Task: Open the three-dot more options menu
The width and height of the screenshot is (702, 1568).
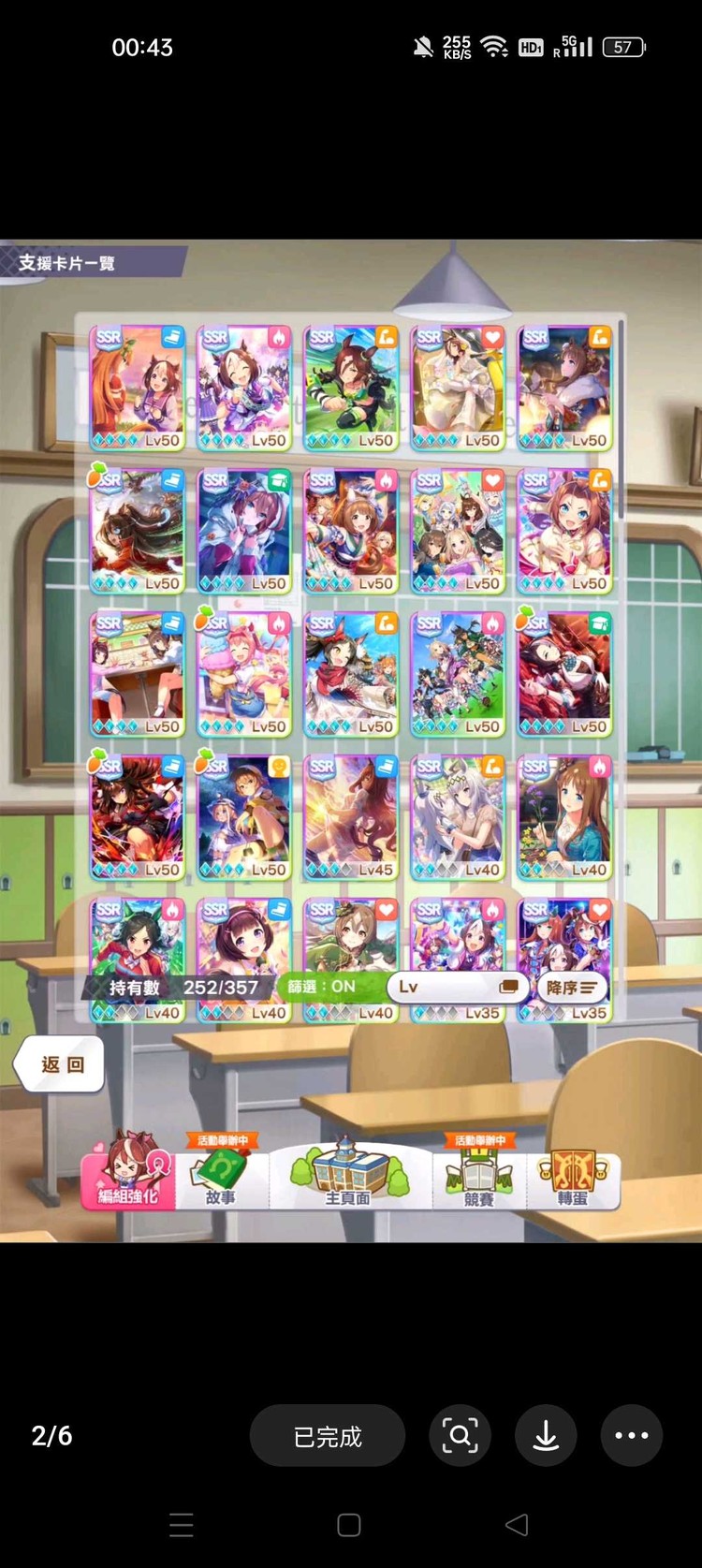Action: 632,1435
